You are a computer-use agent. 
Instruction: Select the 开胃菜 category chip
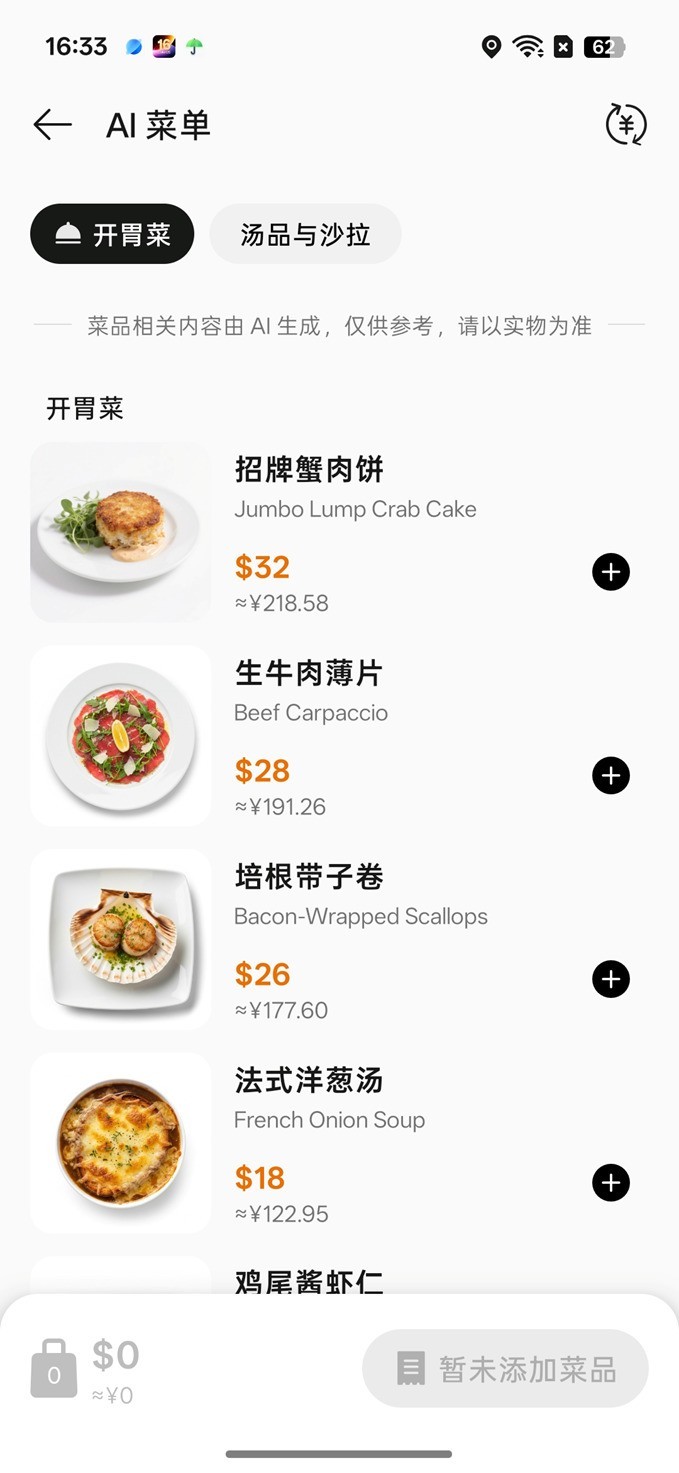112,235
